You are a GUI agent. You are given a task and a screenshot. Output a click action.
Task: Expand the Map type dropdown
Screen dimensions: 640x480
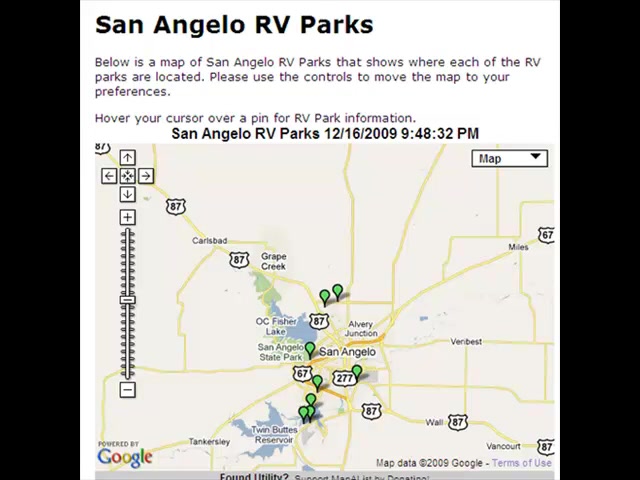click(510, 158)
